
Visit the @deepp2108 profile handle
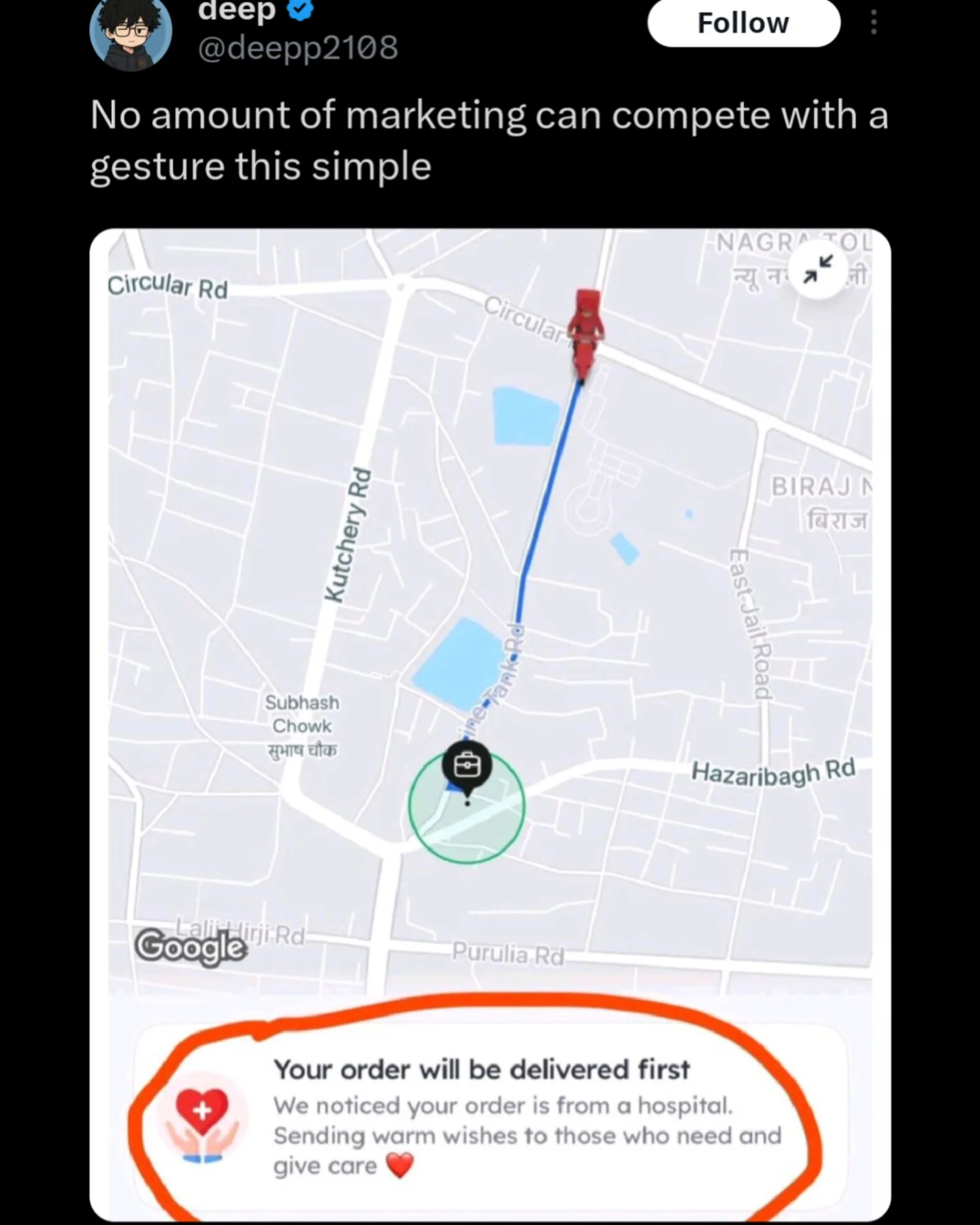[x=297, y=48]
